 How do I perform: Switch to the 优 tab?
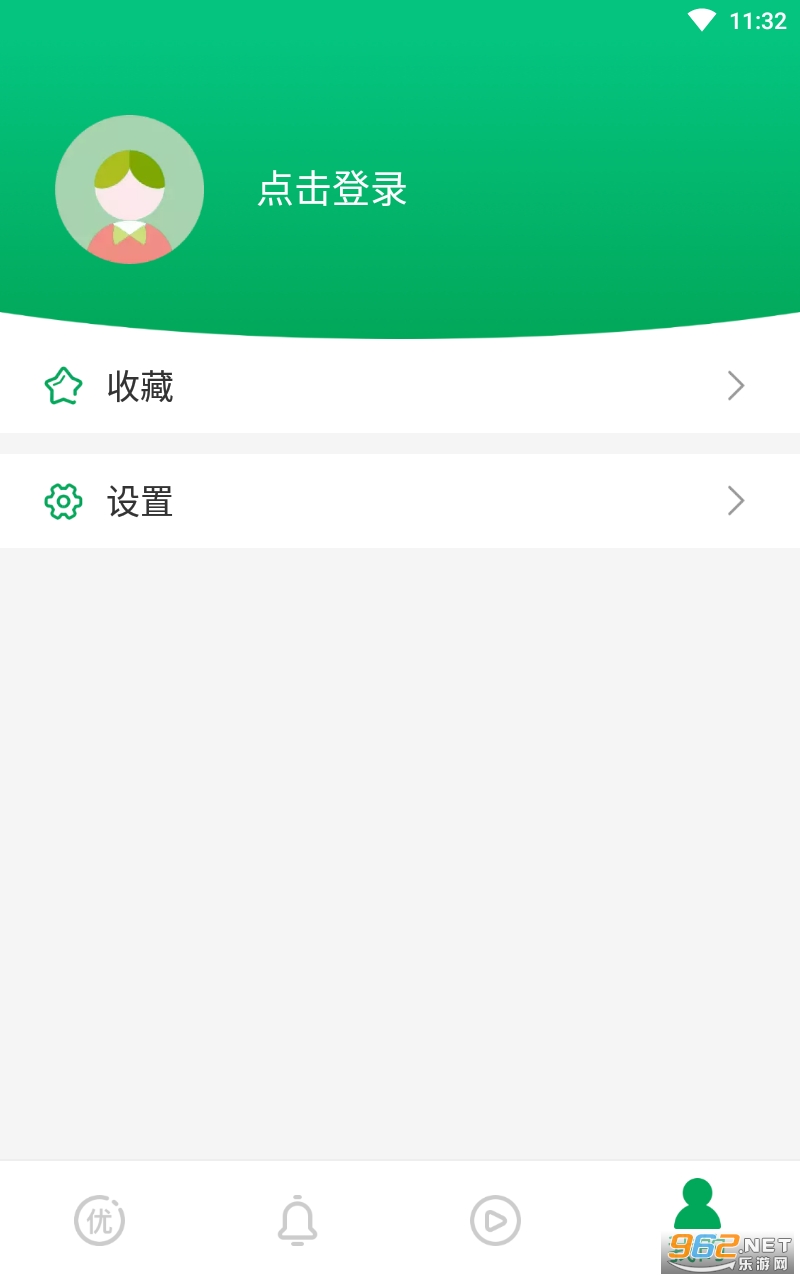(x=100, y=1220)
